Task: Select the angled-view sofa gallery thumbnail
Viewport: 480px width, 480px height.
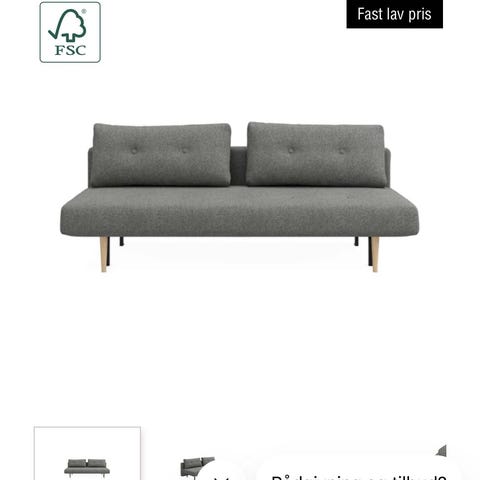Action: (x=197, y=467)
